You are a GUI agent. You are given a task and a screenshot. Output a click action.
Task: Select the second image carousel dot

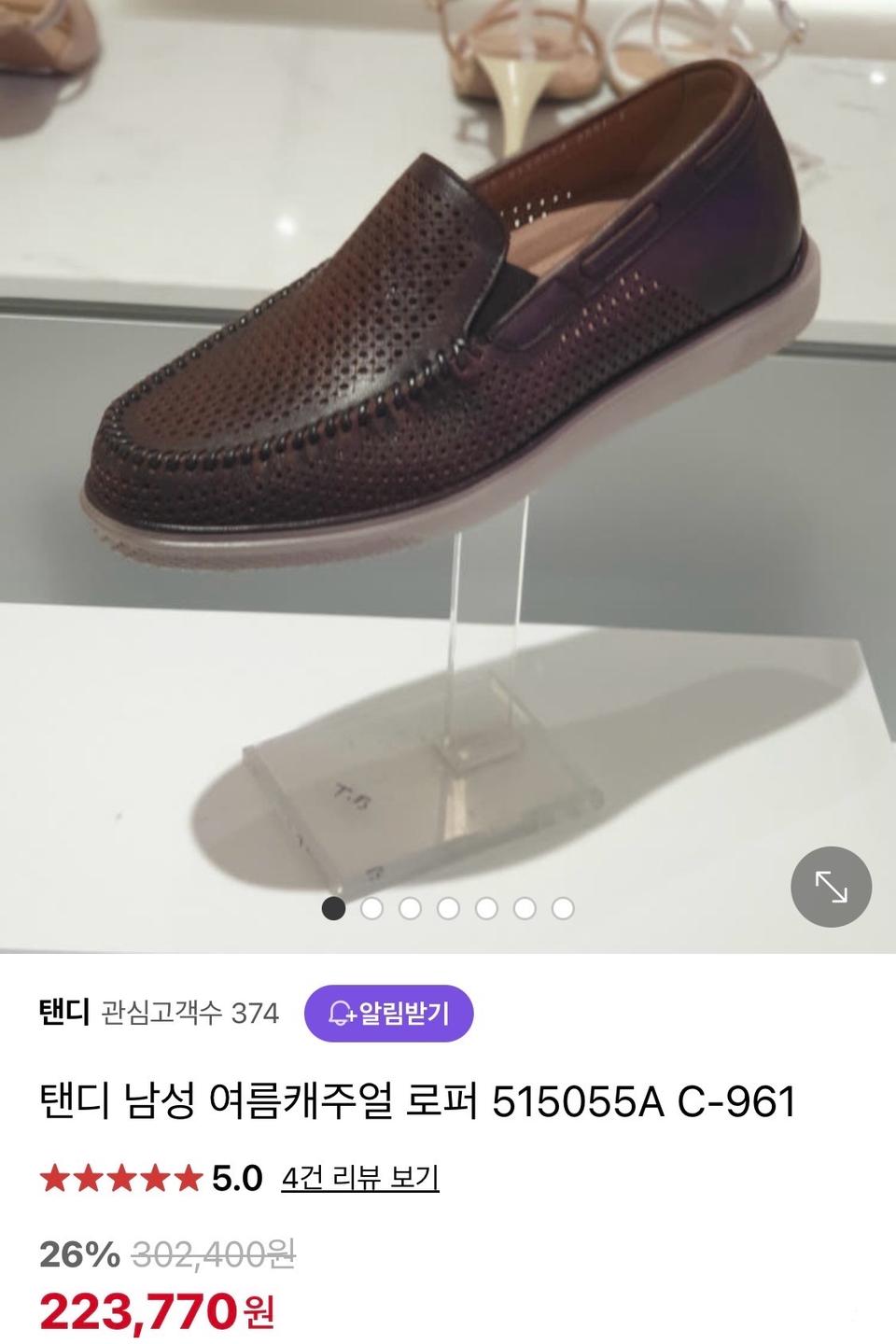tap(371, 906)
